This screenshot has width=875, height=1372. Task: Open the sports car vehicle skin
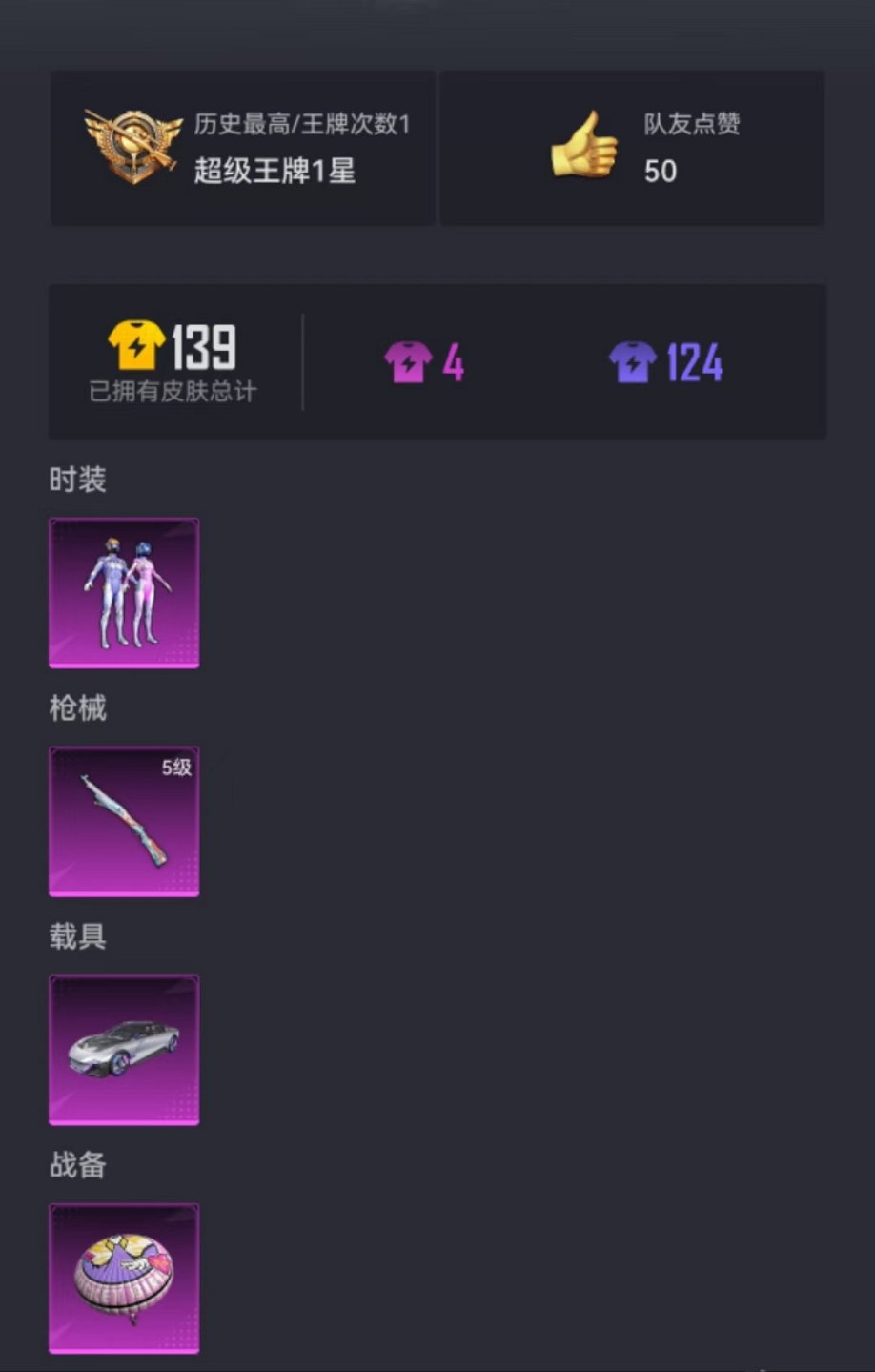(124, 1049)
